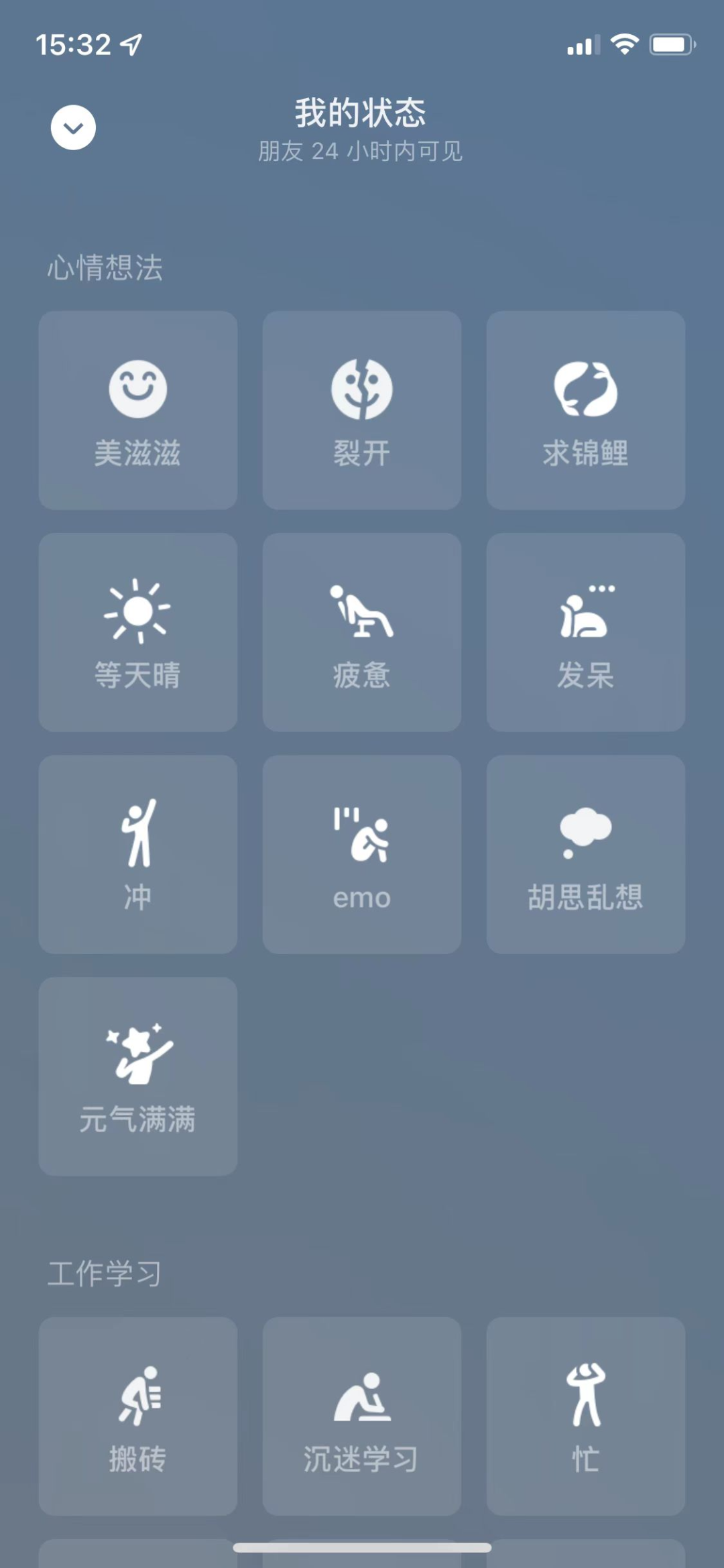Collapse the status page with the chevron
The width and height of the screenshot is (724, 1568).
pyautogui.click(x=73, y=127)
